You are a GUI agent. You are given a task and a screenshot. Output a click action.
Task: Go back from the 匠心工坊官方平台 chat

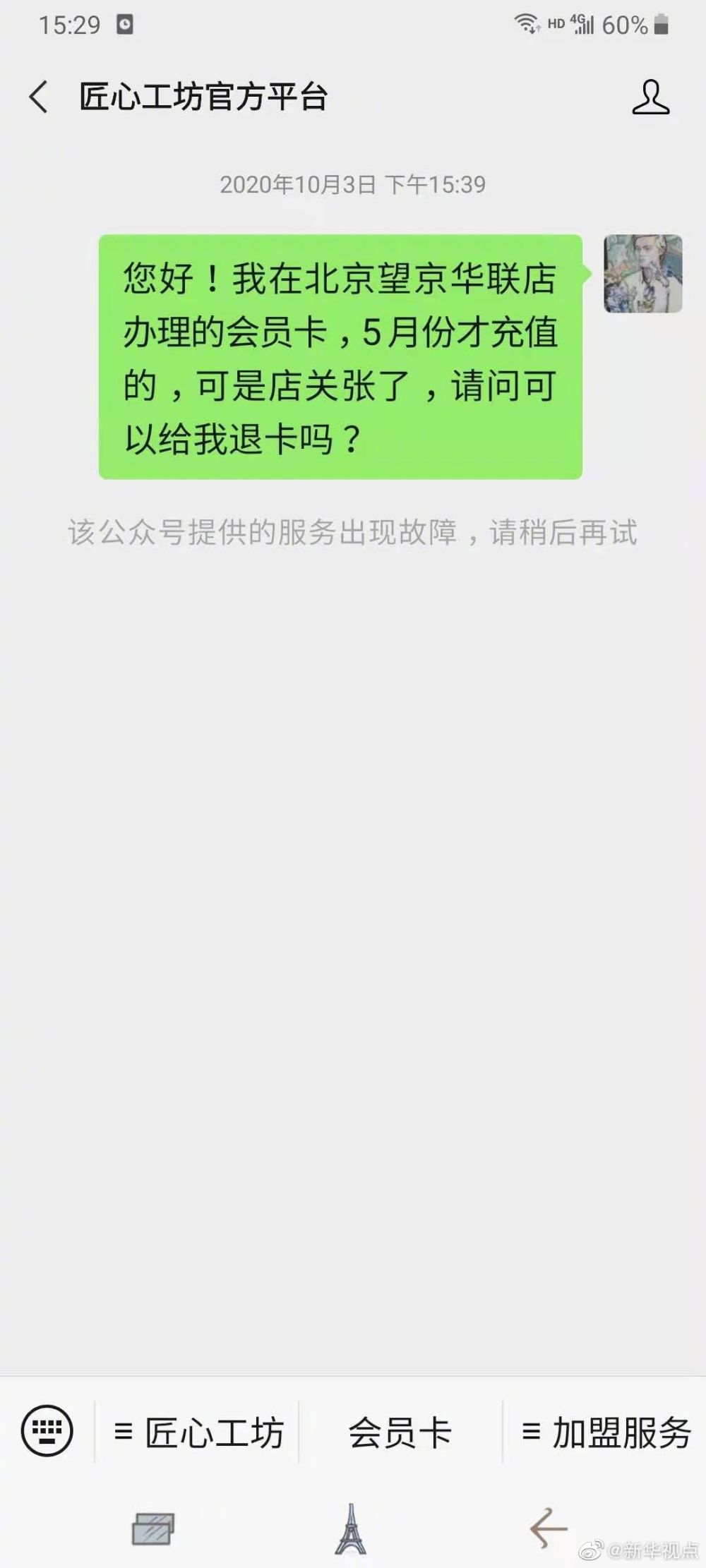point(40,97)
